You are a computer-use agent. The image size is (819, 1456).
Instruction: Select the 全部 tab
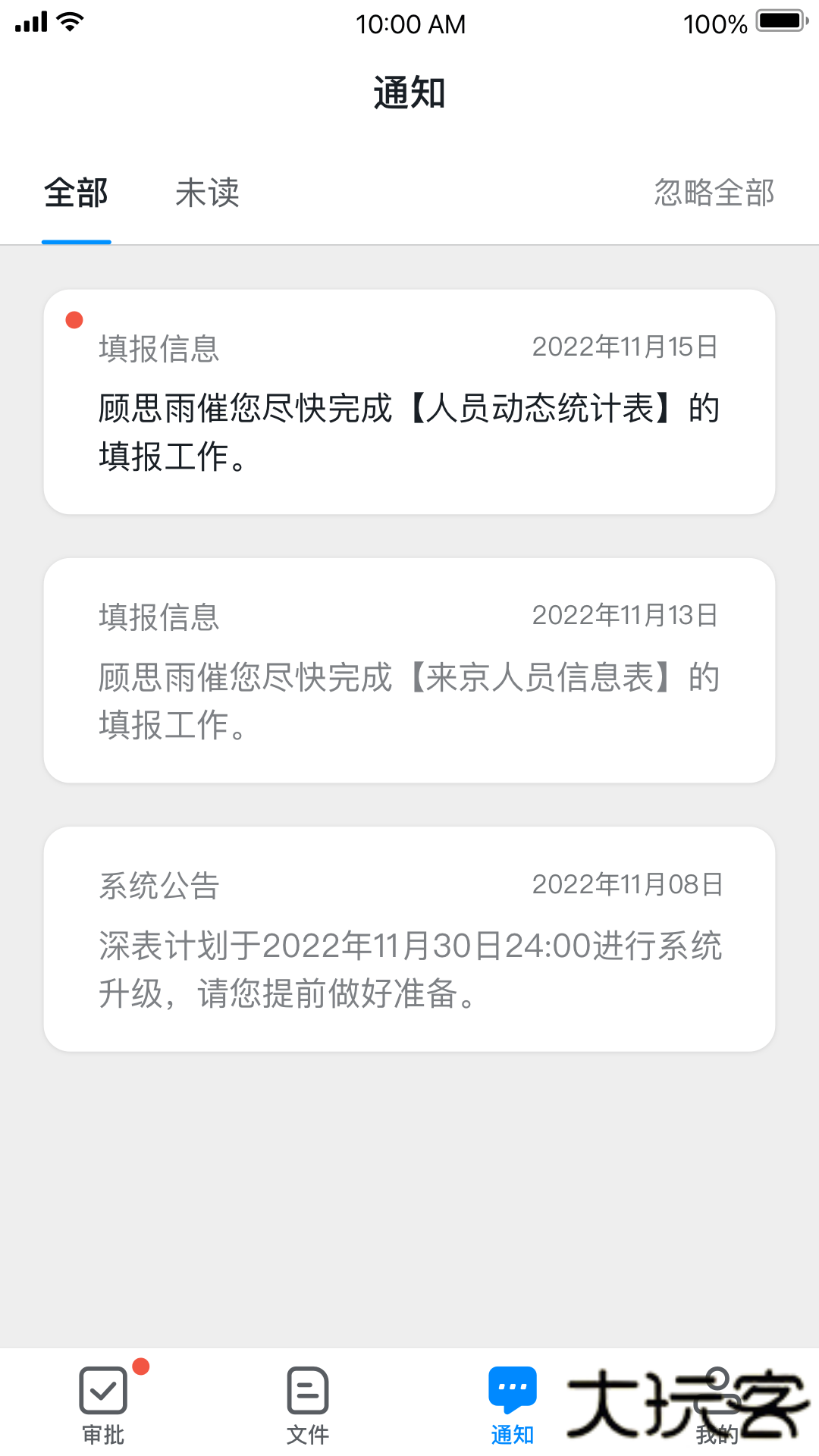(x=76, y=194)
